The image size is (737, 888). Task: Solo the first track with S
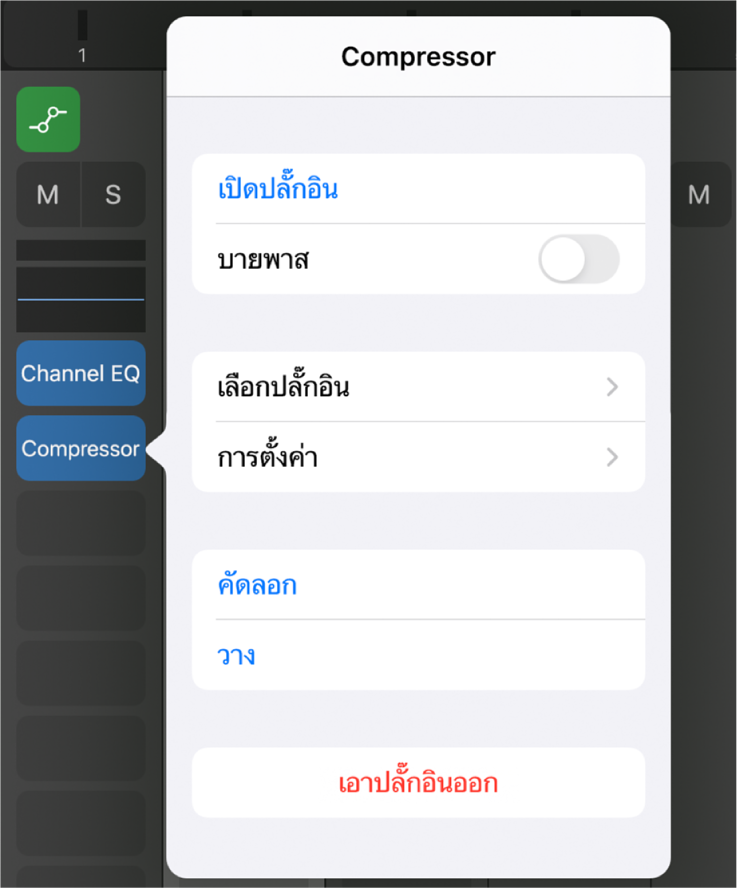point(113,195)
